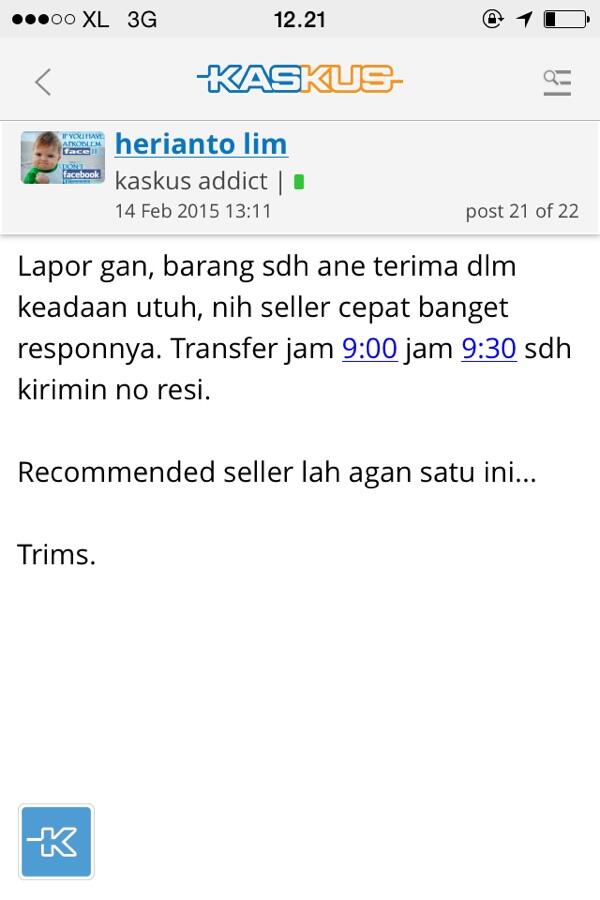Tap the 9:00 time link
600x900 pixels.
[x=370, y=349]
